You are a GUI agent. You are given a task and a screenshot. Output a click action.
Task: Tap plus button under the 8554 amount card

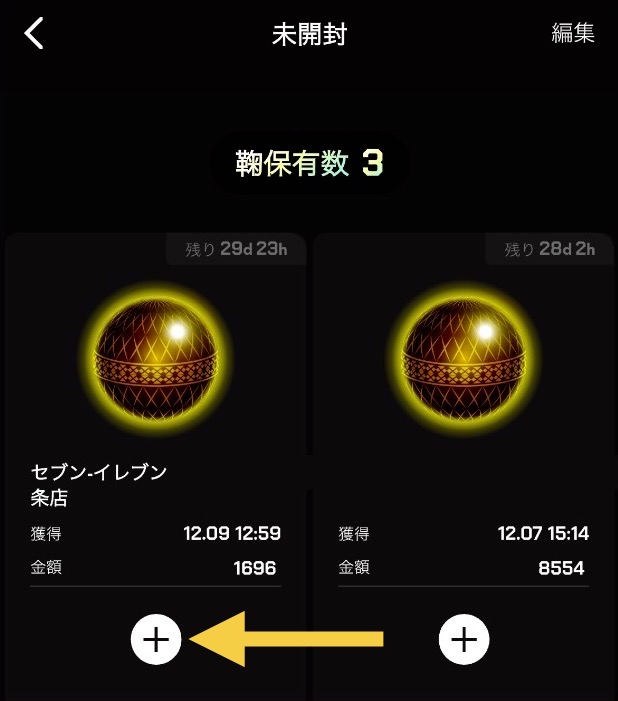[x=464, y=638]
